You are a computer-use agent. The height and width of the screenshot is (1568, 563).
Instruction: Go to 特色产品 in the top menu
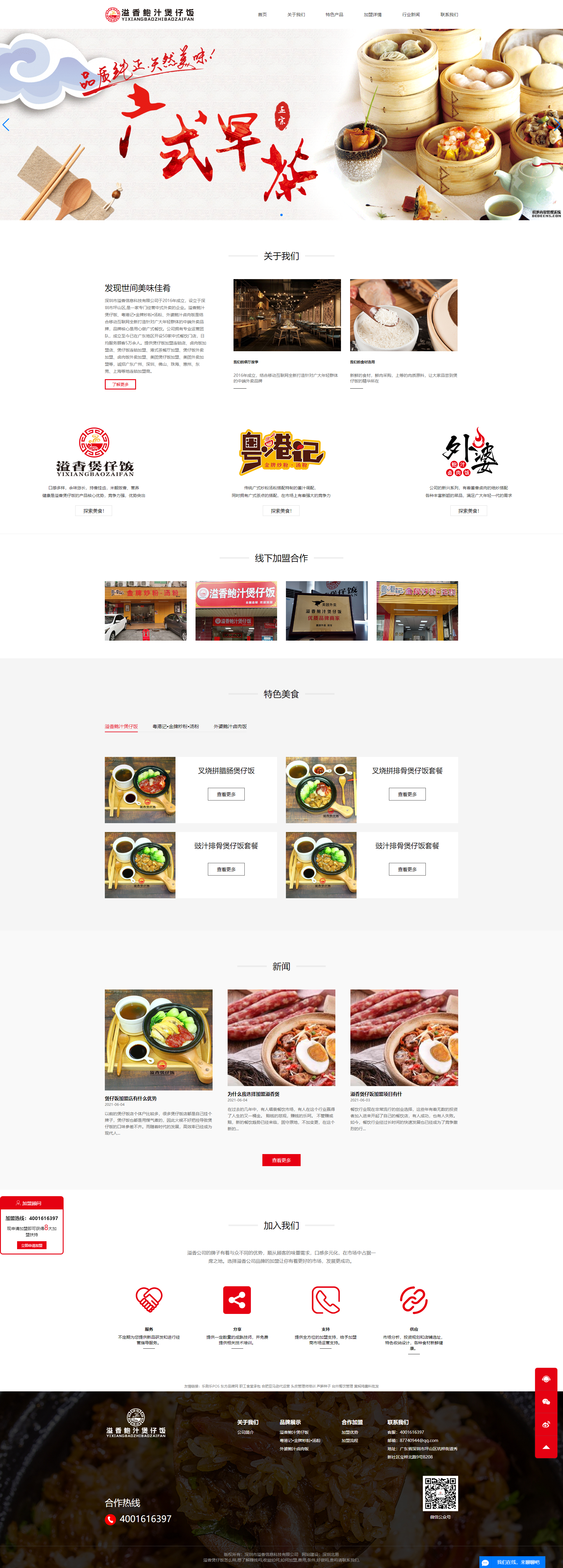[x=334, y=15]
